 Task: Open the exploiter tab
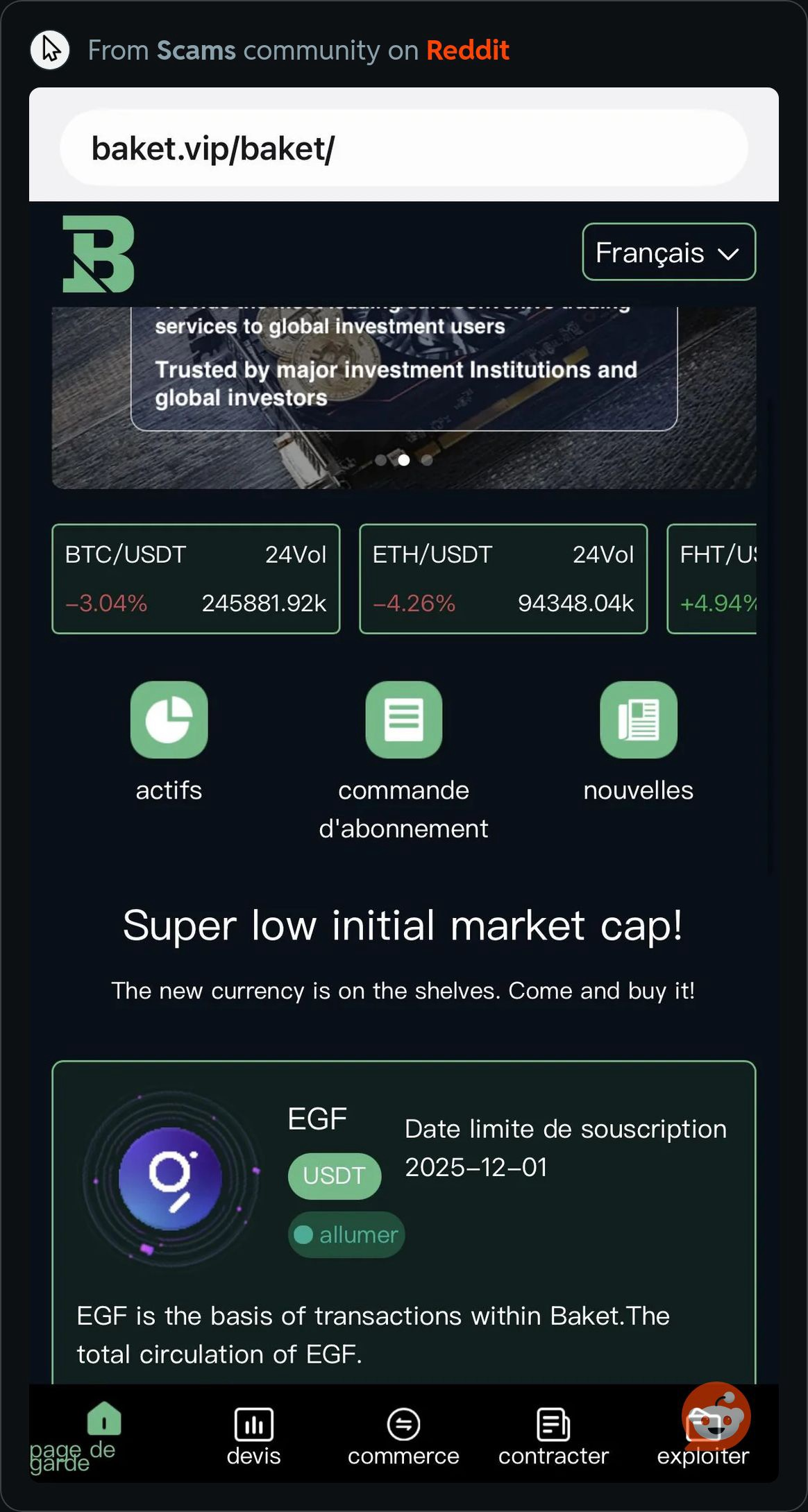pyautogui.click(x=702, y=1436)
